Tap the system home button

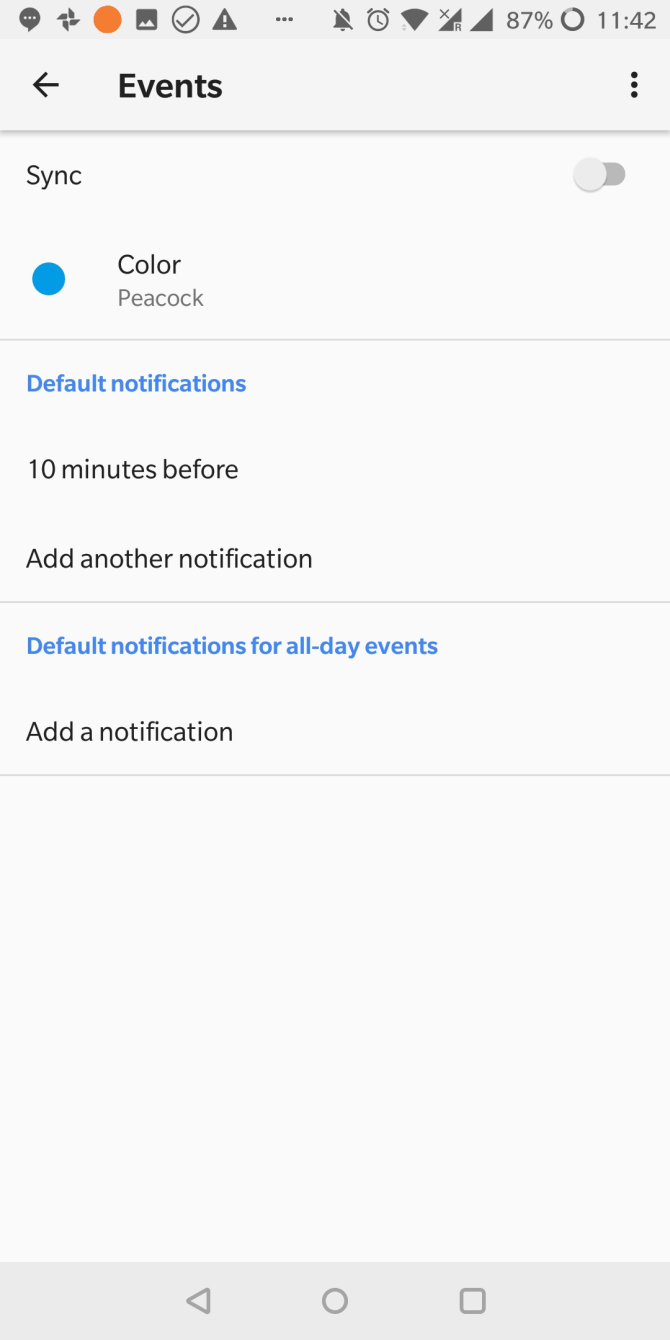point(335,1300)
